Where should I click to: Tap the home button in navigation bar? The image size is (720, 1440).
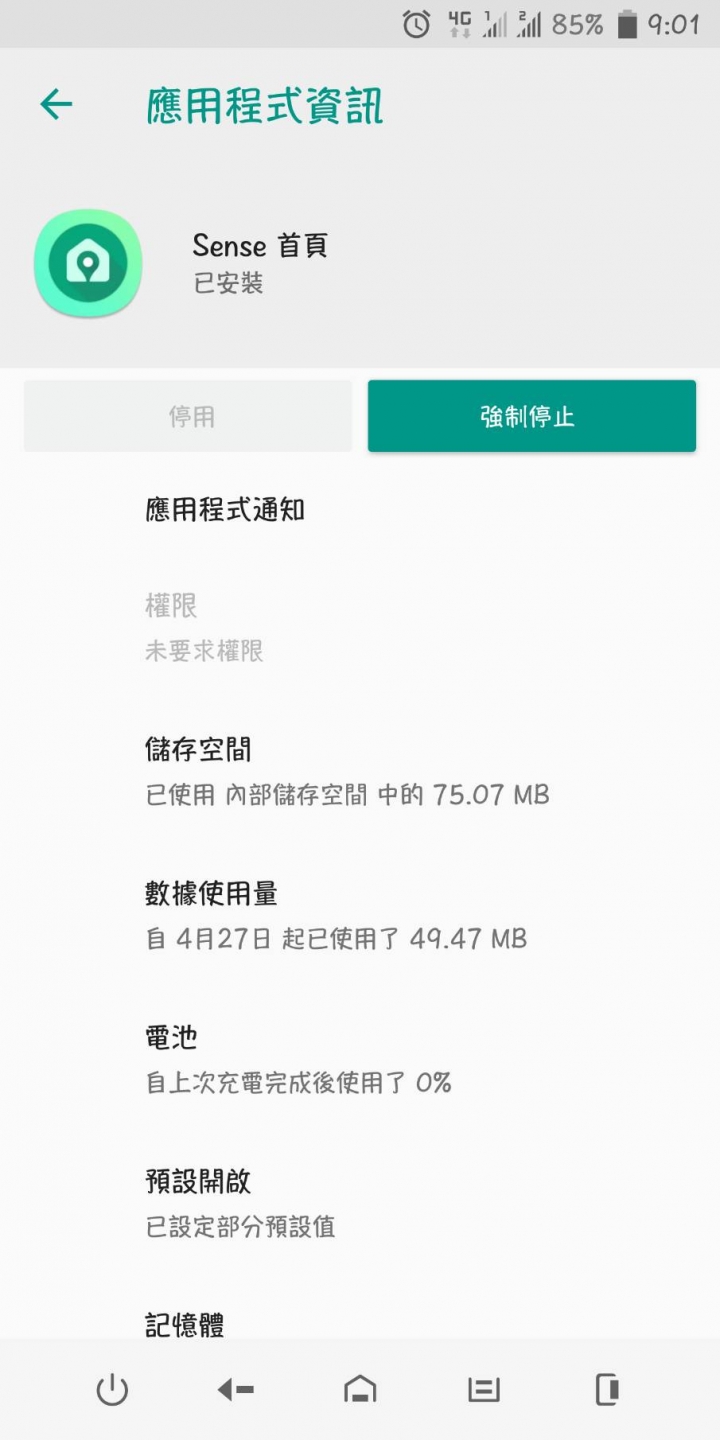pyautogui.click(x=360, y=1389)
